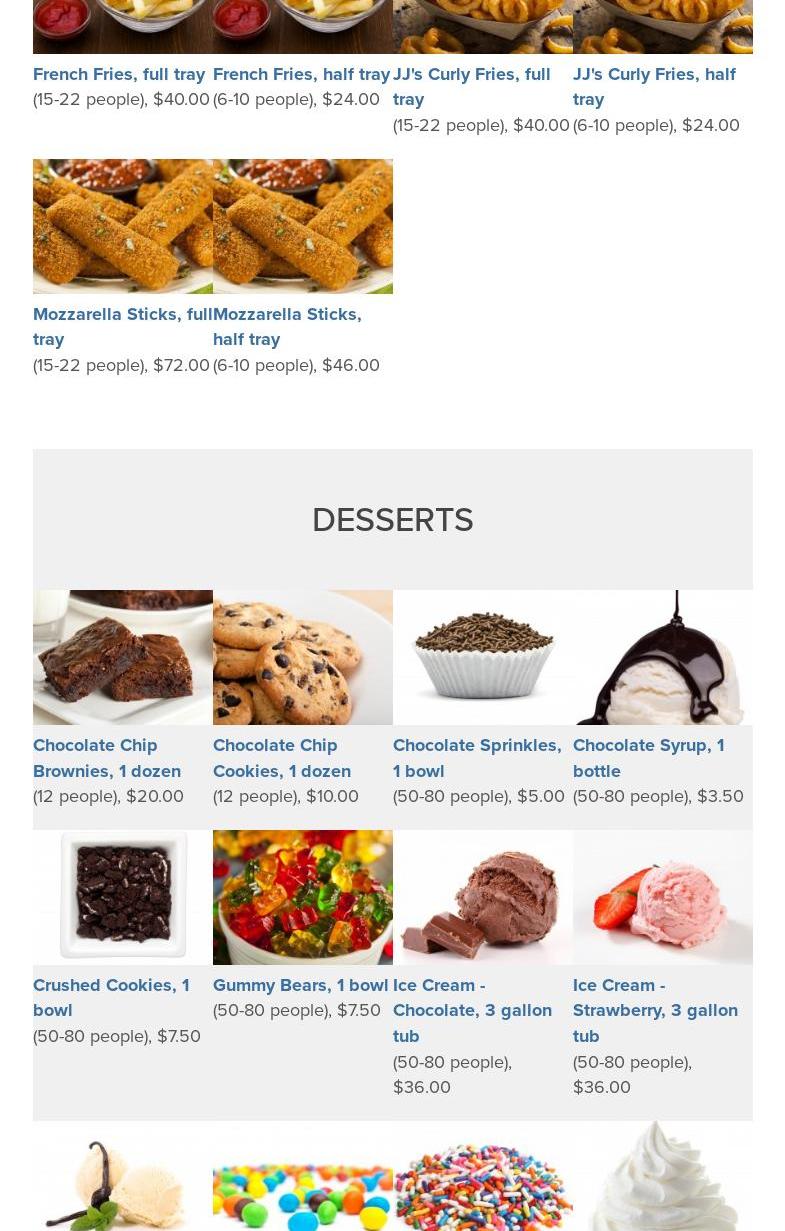
Task: Open Mozzarella Sticks, full tray
Action: click(x=122, y=326)
